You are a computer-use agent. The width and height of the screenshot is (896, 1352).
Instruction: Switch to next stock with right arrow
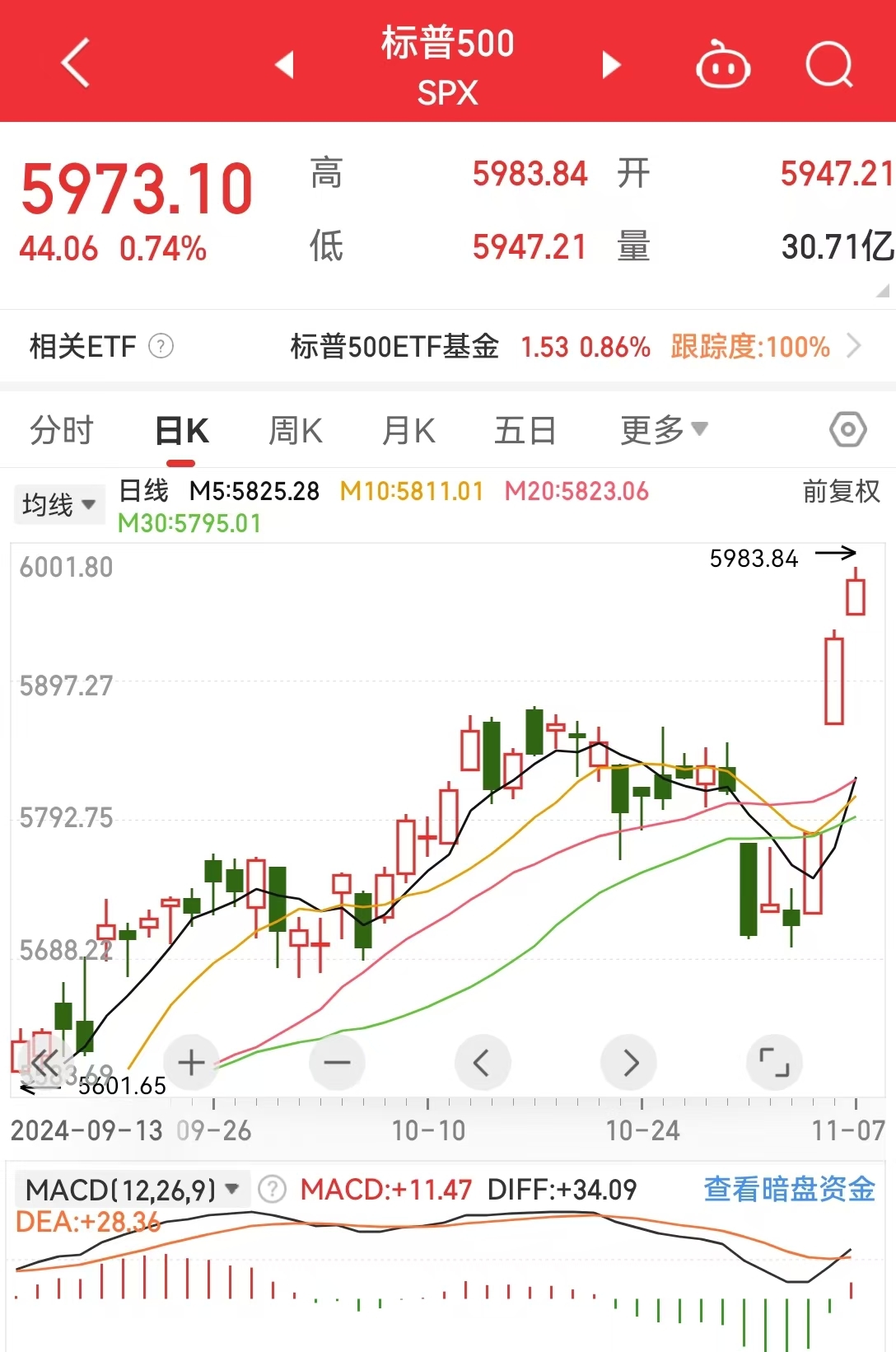[610, 64]
